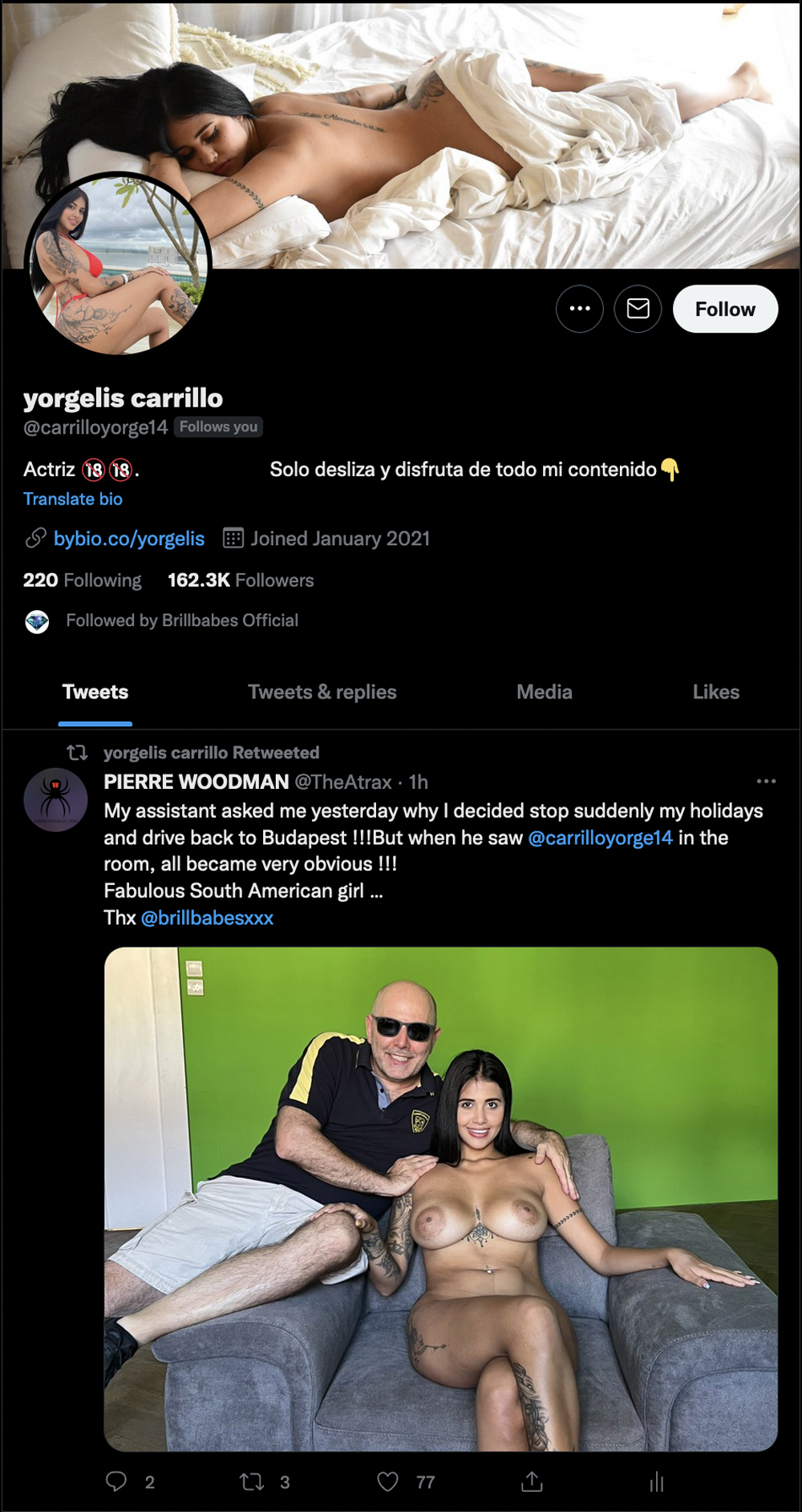
Task: Switch to Tweets & replies tab
Action: [x=322, y=692]
